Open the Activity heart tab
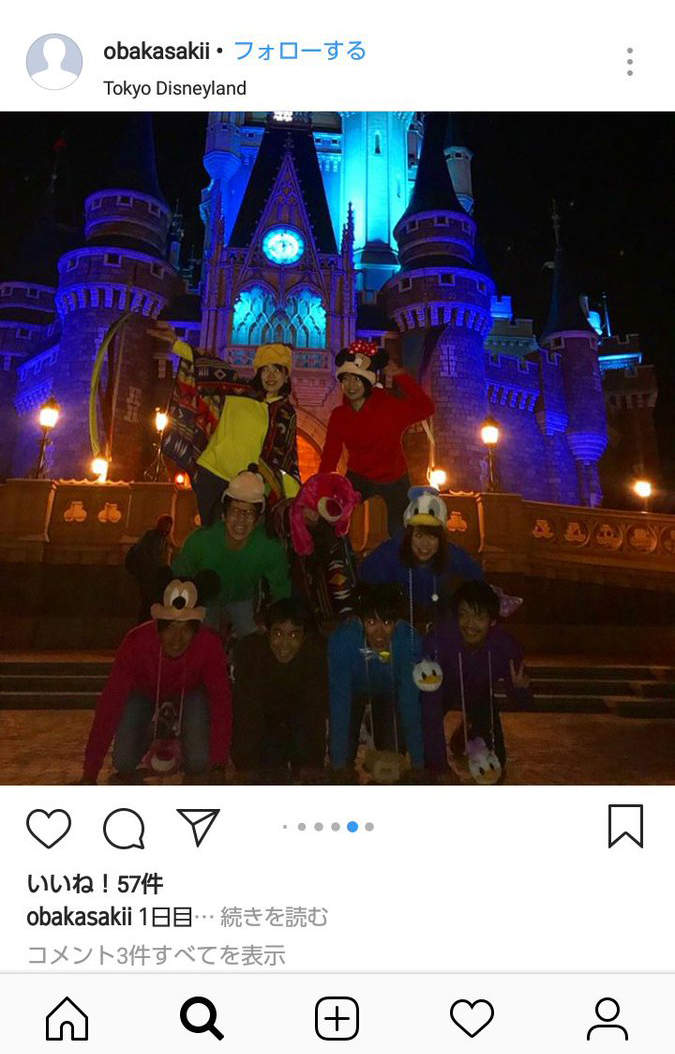The height and width of the screenshot is (1054, 675). tap(472, 1019)
